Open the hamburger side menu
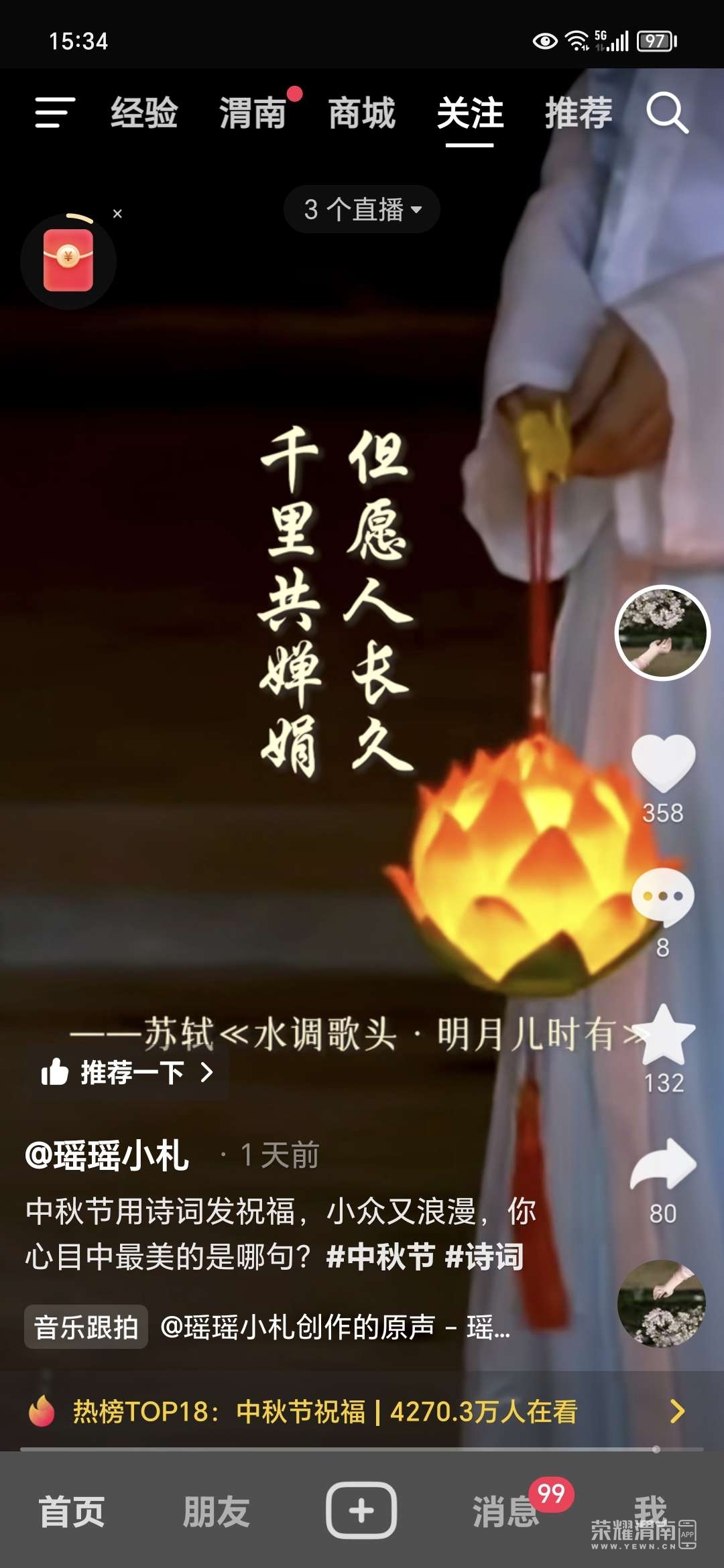Image resolution: width=724 pixels, height=1568 pixels. click(x=55, y=113)
